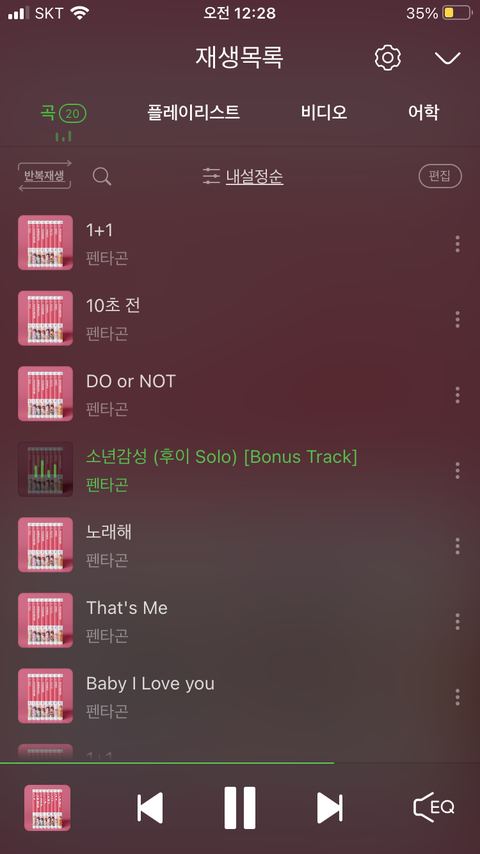Open the EQ sound settings
This screenshot has width=480, height=854.
[434, 807]
